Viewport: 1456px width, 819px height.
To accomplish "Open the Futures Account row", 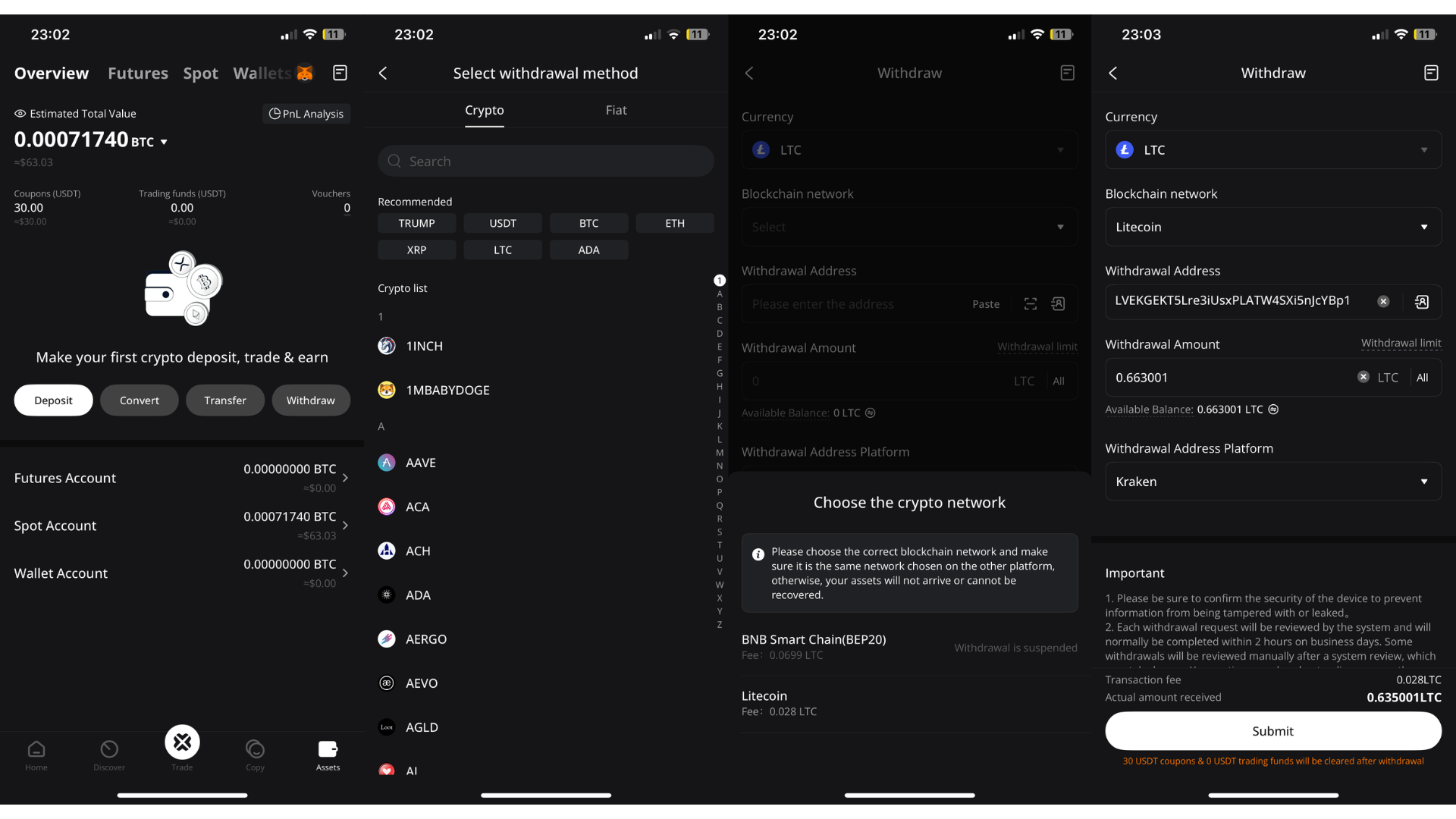I will pyautogui.click(x=181, y=479).
